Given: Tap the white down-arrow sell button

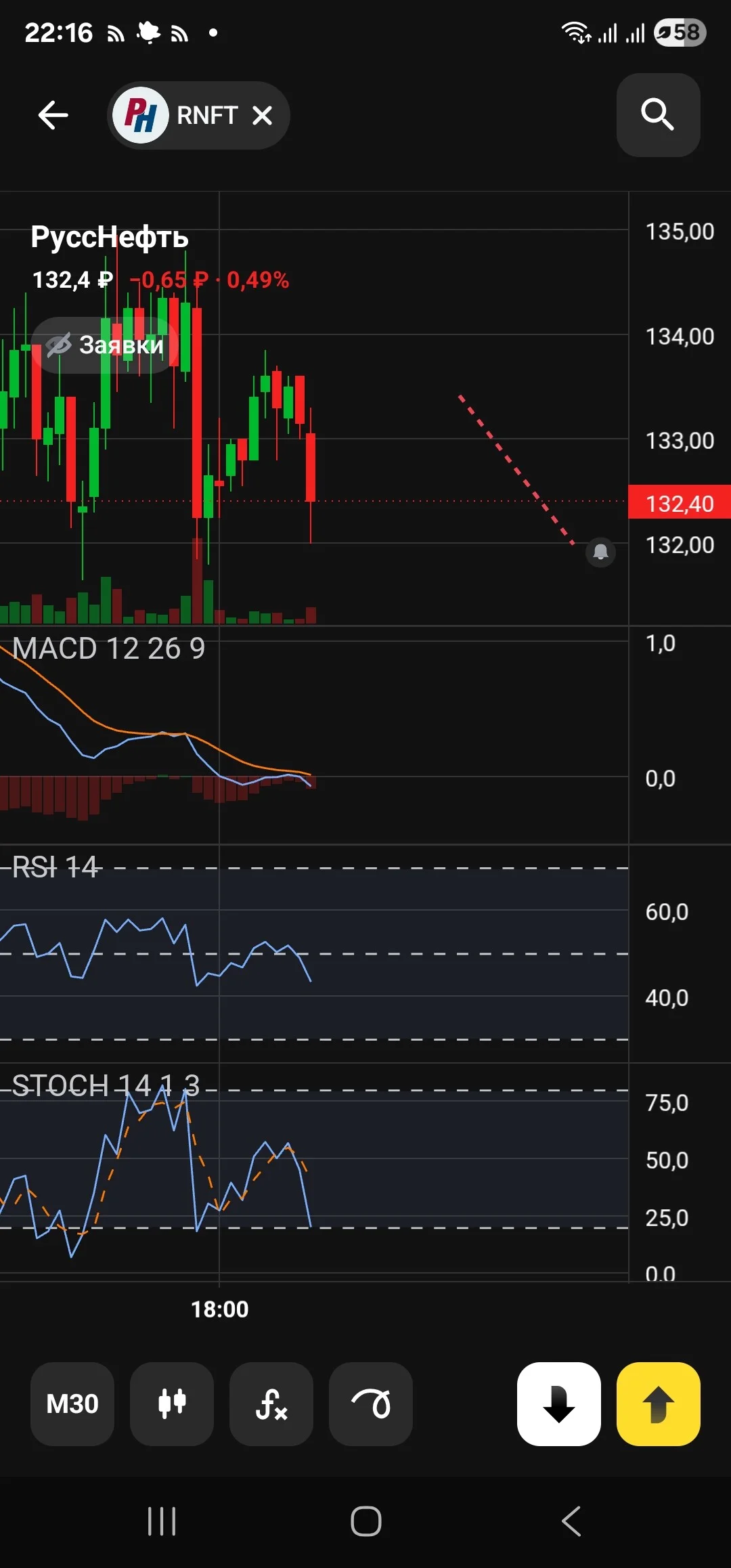Looking at the screenshot, I should (x=559, y=1403).
